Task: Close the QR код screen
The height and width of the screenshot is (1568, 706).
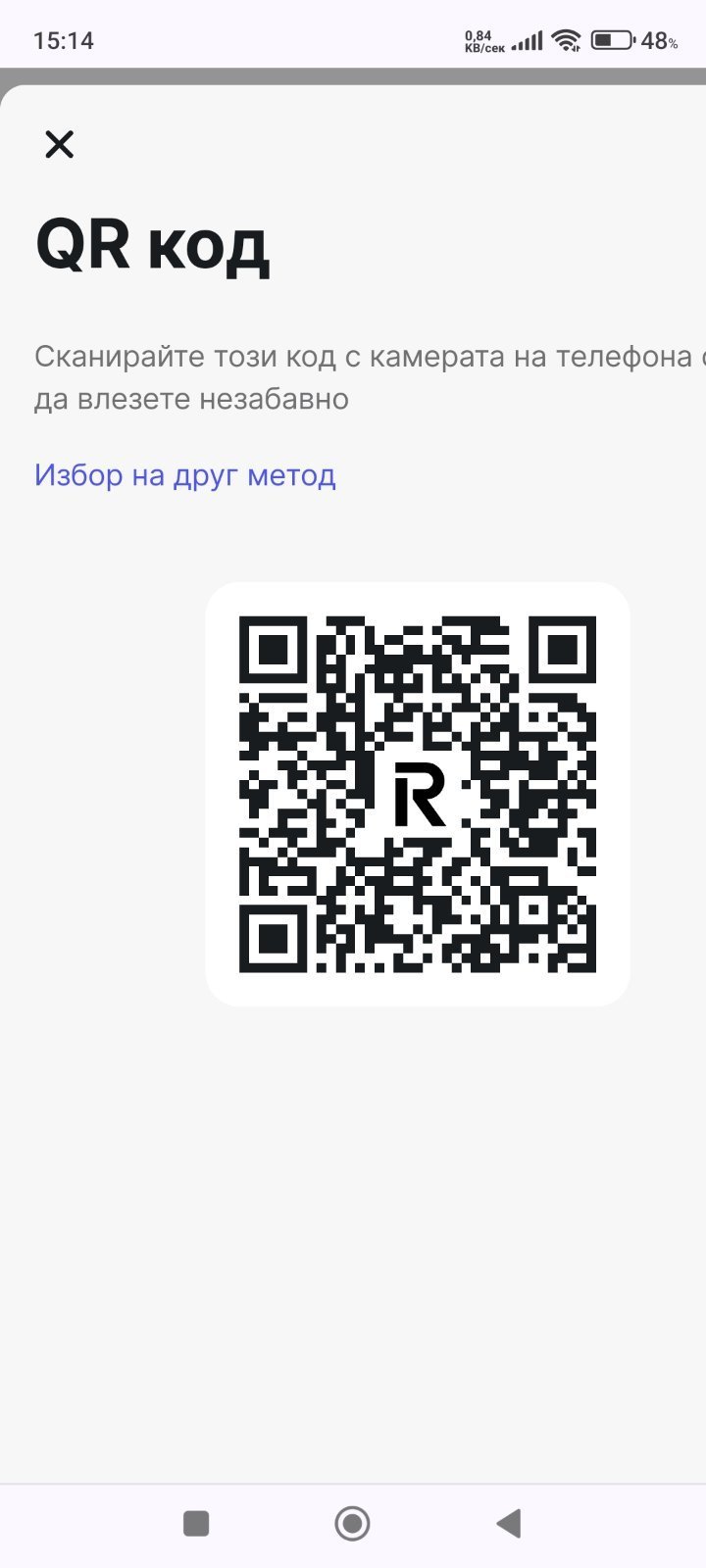Action: coord(60,145)
